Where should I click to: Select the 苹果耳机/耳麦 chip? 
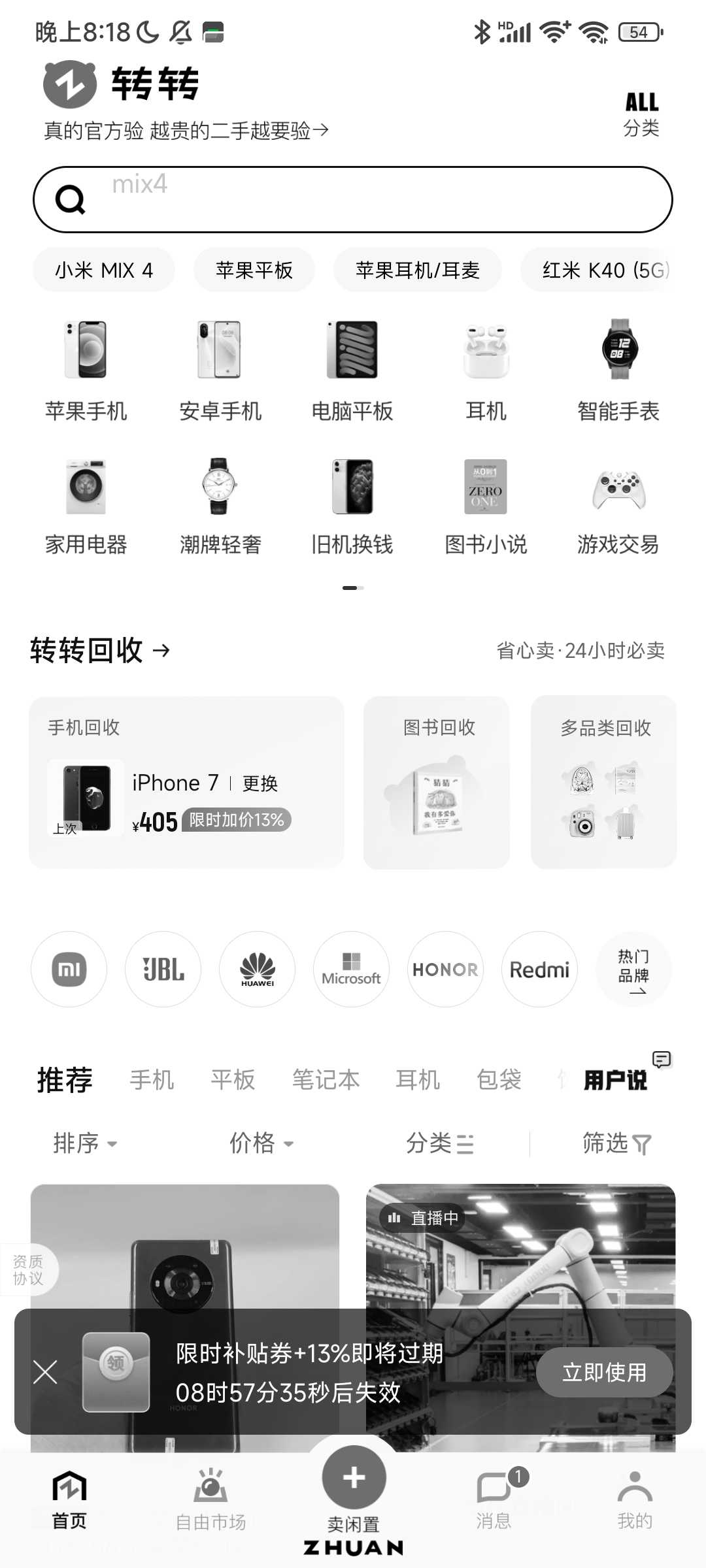click(x=417, y=270)
